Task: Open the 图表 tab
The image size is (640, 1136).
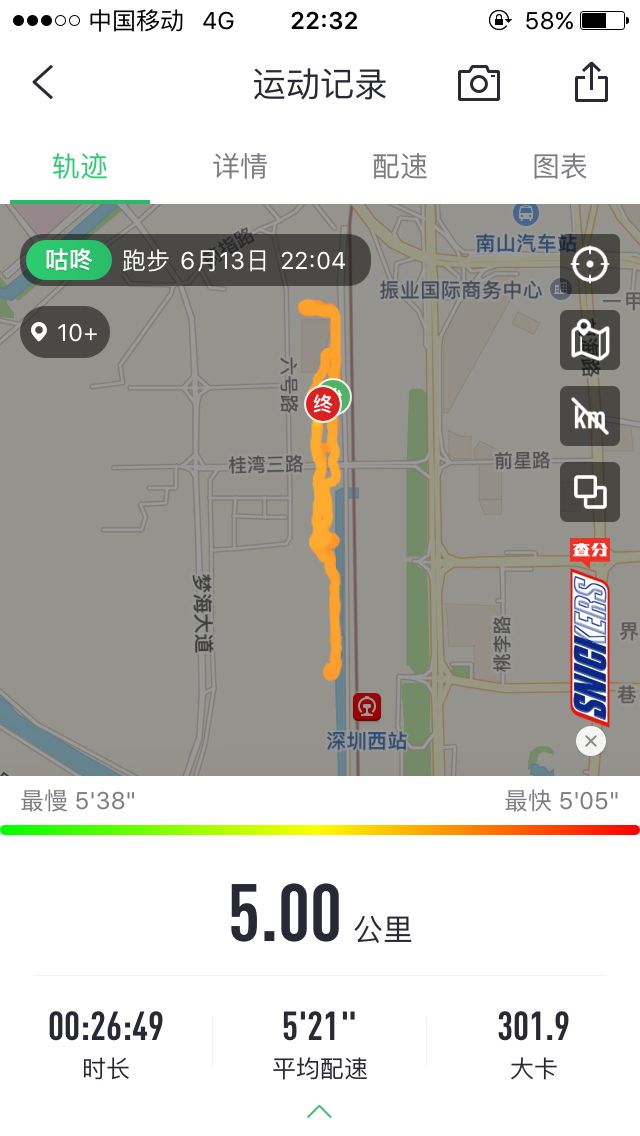Action: point(560,167)
